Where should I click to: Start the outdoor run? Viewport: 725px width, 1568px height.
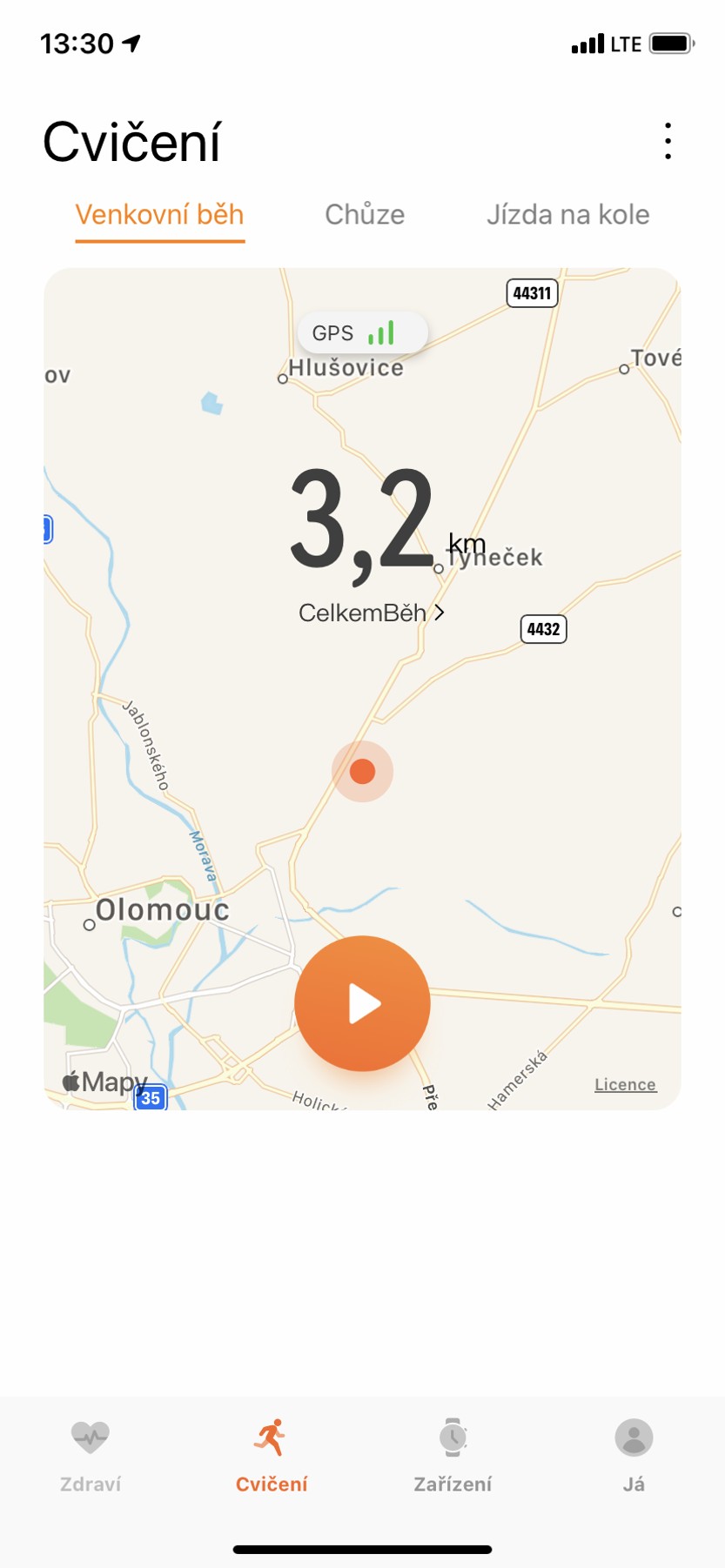click(x=362, y=1003)
